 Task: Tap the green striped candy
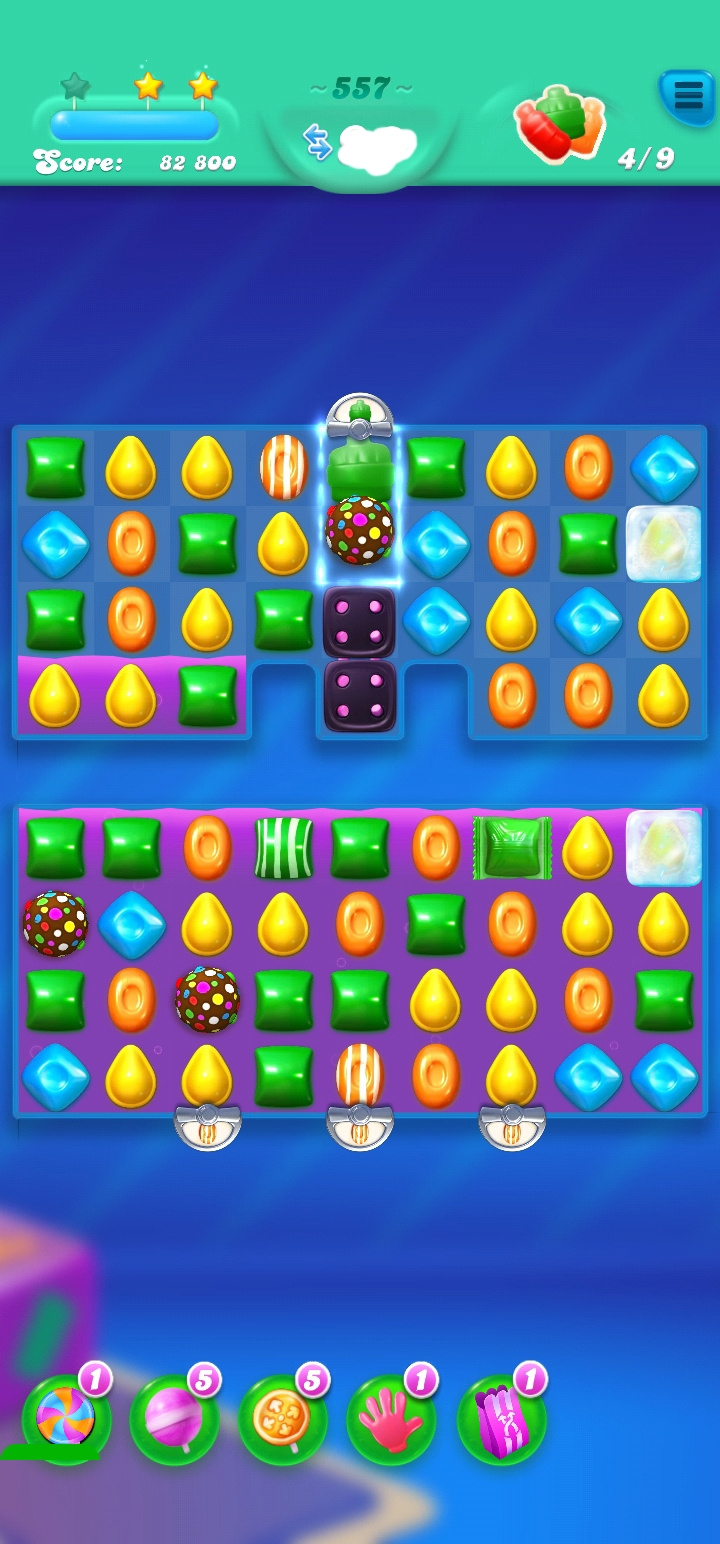(284, 848)
